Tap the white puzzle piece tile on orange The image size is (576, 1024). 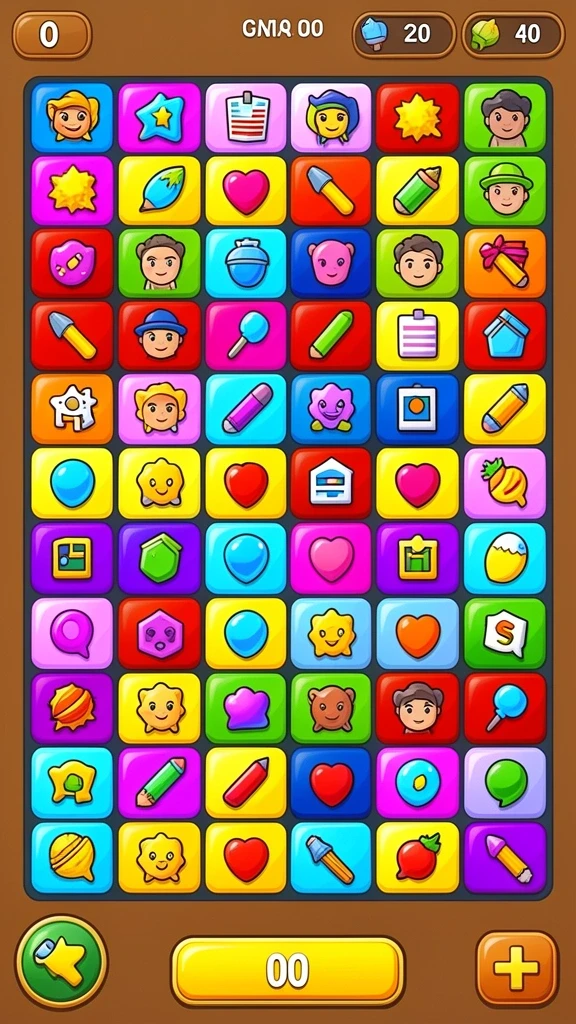coord(72,409)
